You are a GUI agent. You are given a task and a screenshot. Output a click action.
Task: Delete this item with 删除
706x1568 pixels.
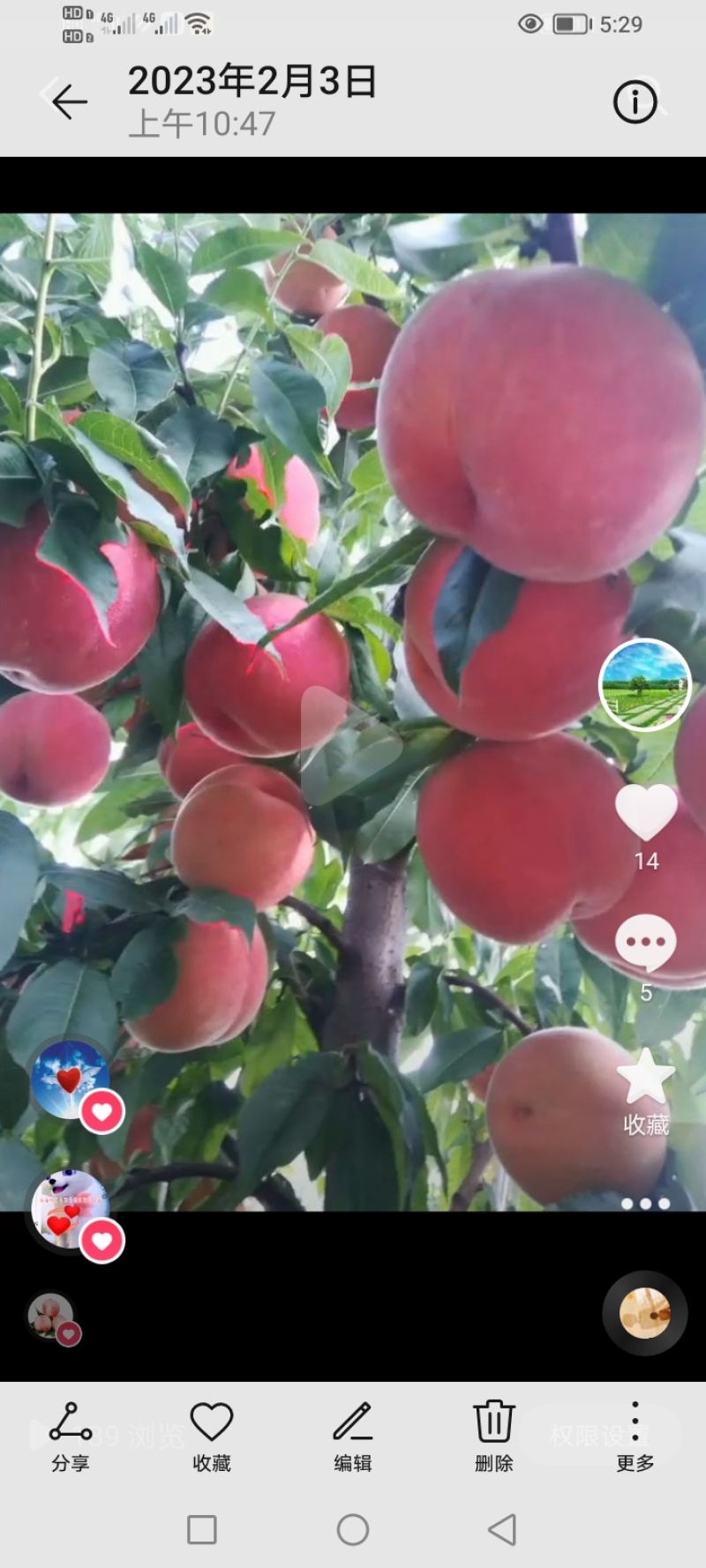tap(494, 1437)
